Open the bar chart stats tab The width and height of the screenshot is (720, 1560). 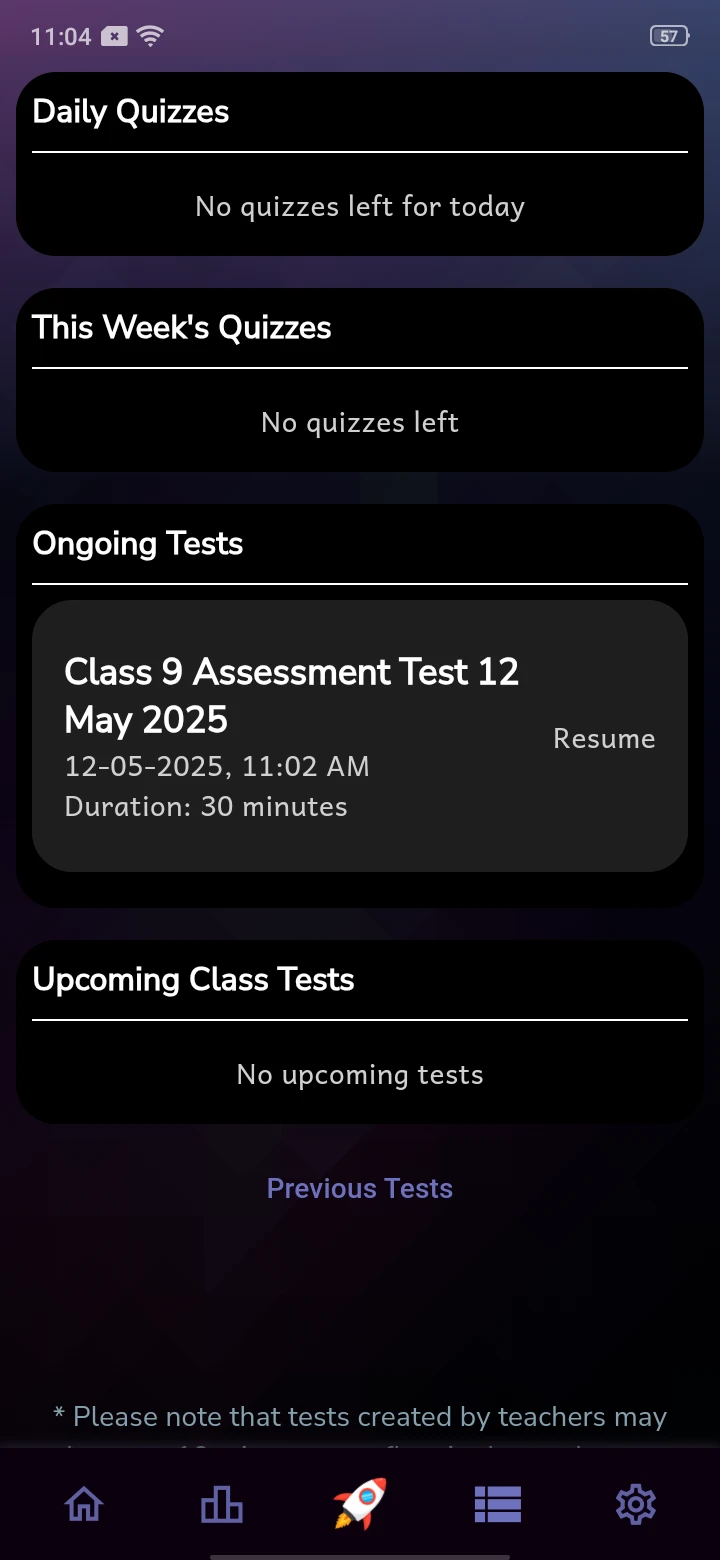click(222, 1504)
